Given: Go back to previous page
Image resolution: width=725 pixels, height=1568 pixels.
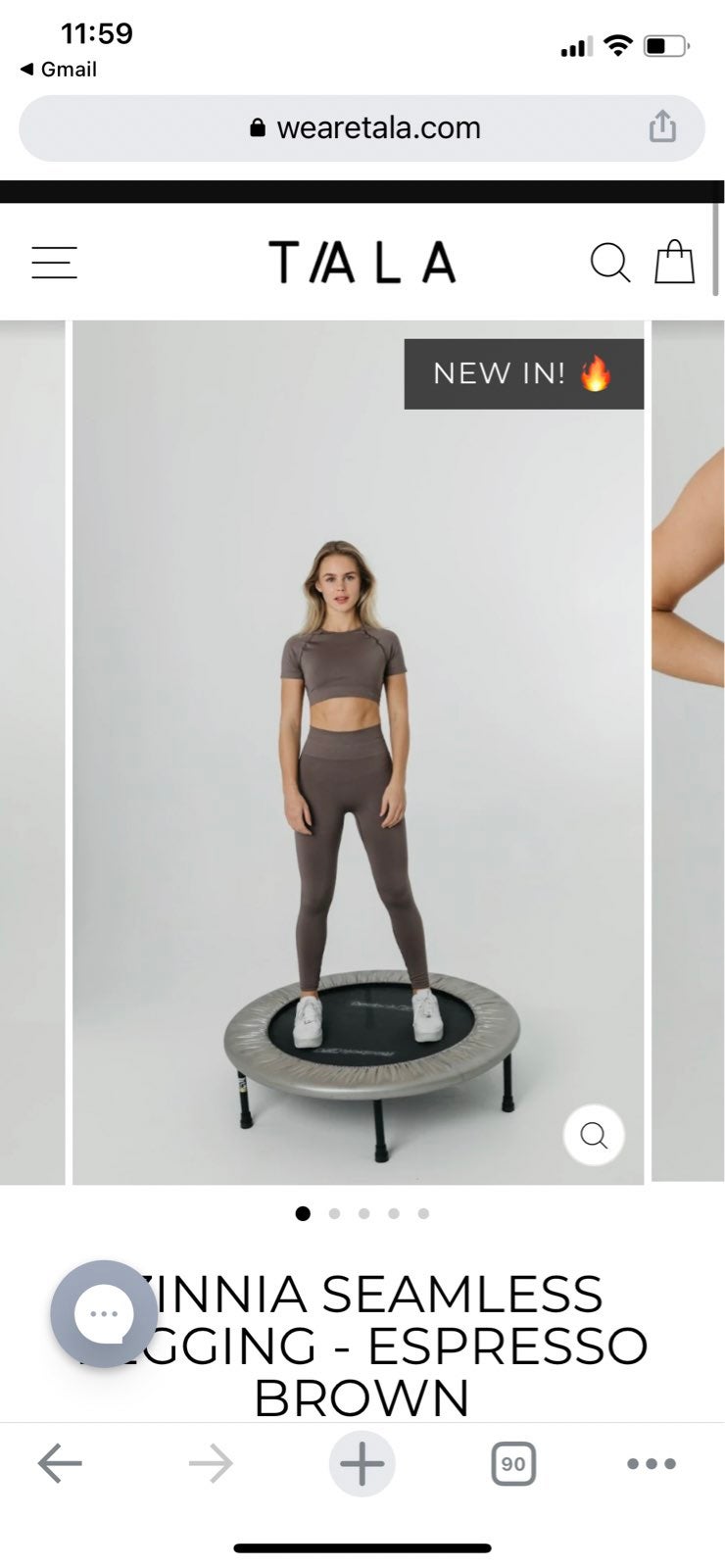Looking at the screenshot, I should click(60, 1464).
